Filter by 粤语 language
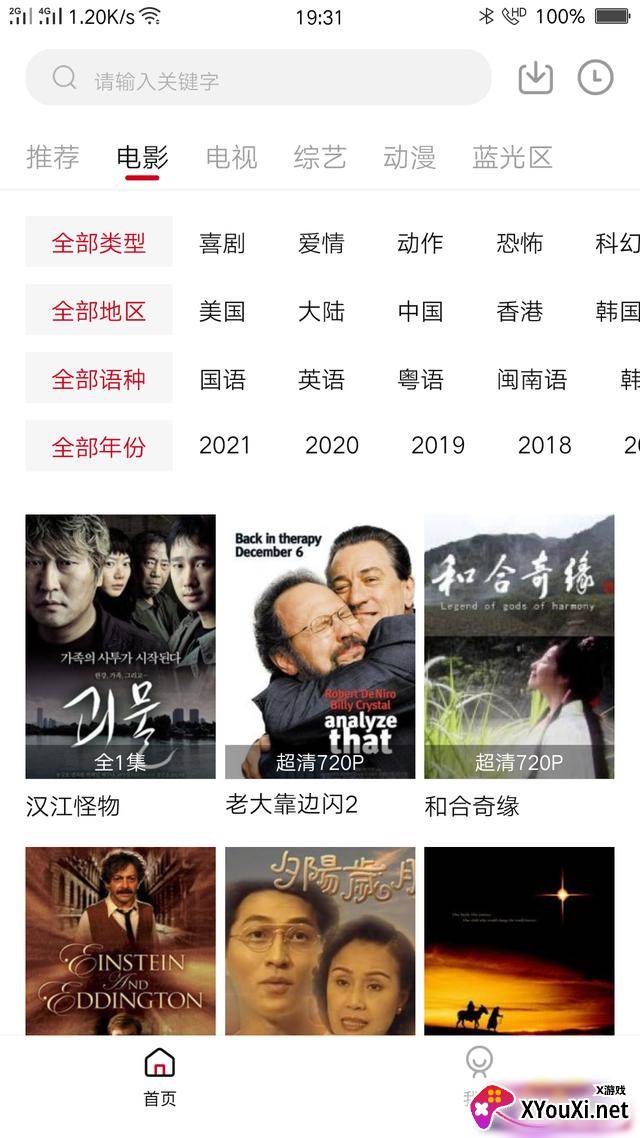This screenshot has width=640, height=1138. pos(420,379)
